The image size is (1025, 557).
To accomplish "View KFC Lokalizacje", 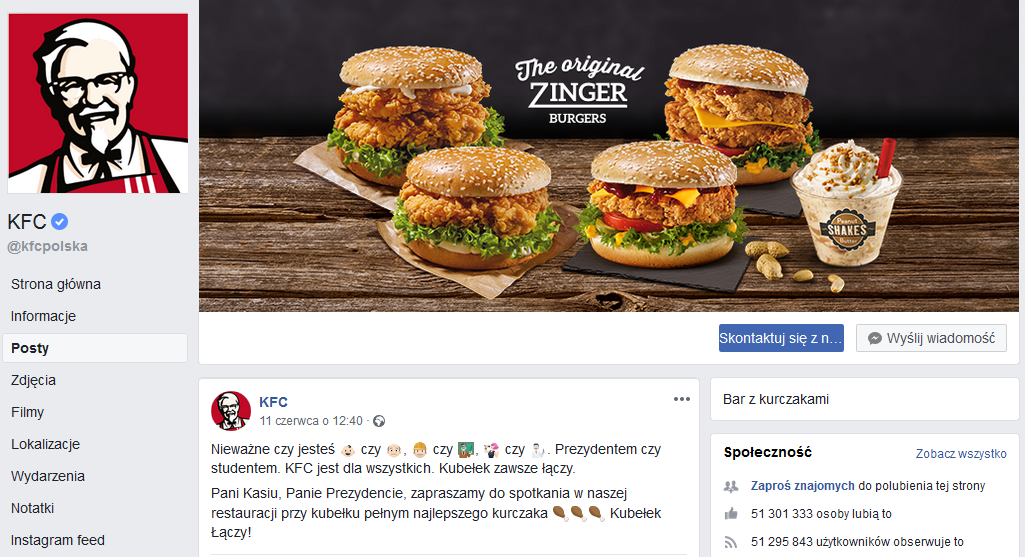I will click(45, 444).
